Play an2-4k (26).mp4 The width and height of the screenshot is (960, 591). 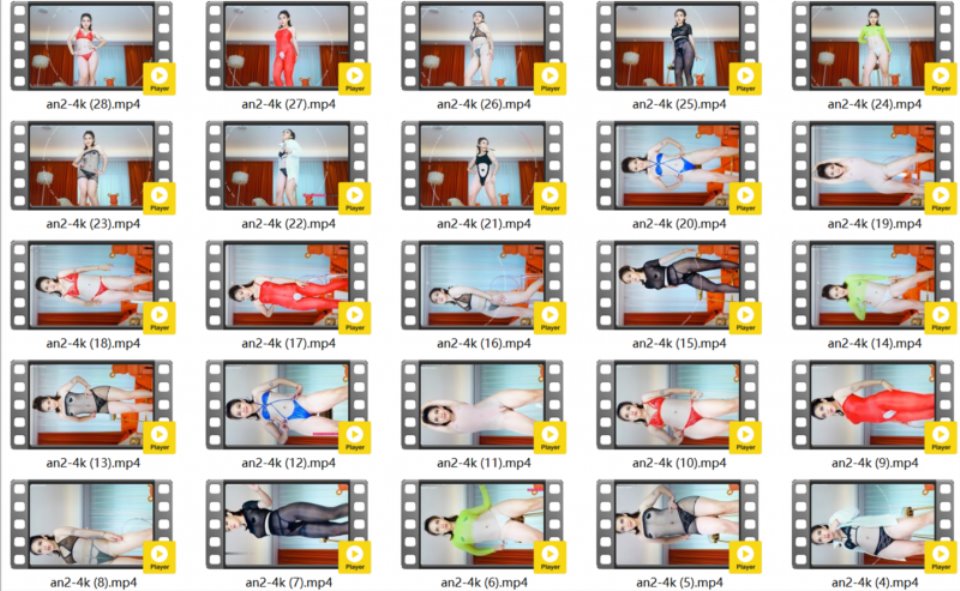pos(482,46)
